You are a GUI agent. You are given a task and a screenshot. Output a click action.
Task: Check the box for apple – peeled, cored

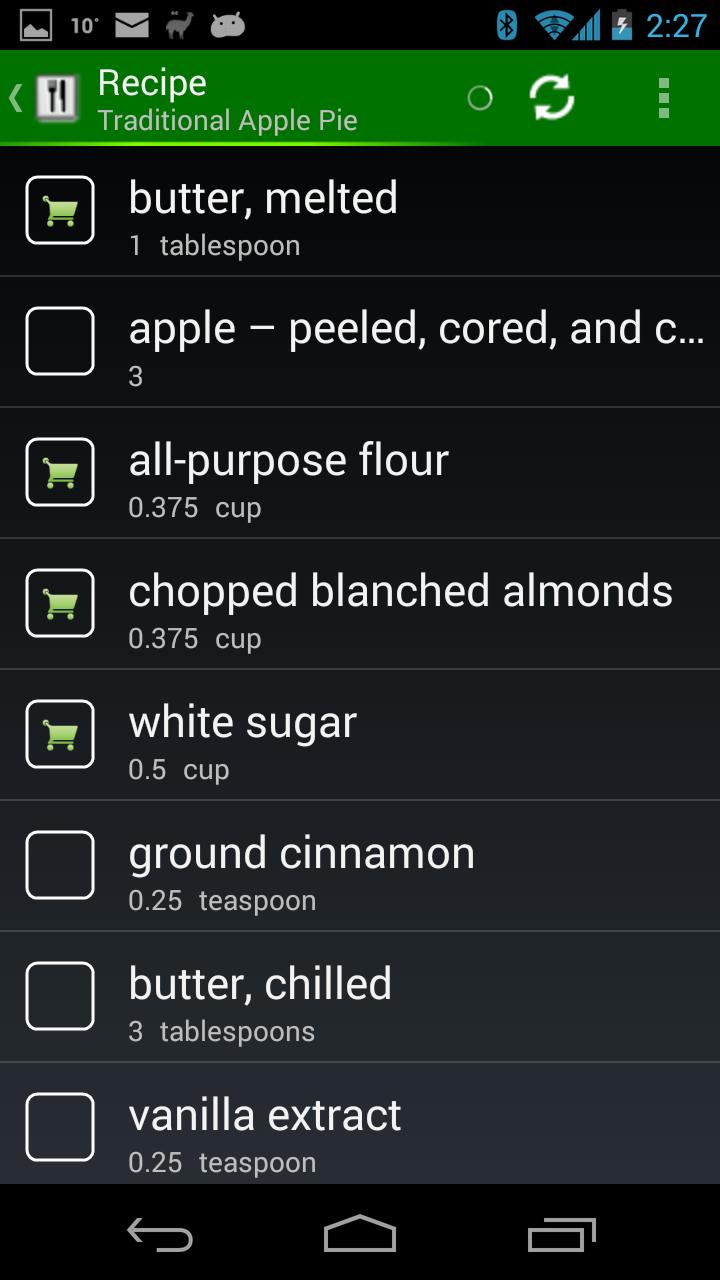(60, 341)
